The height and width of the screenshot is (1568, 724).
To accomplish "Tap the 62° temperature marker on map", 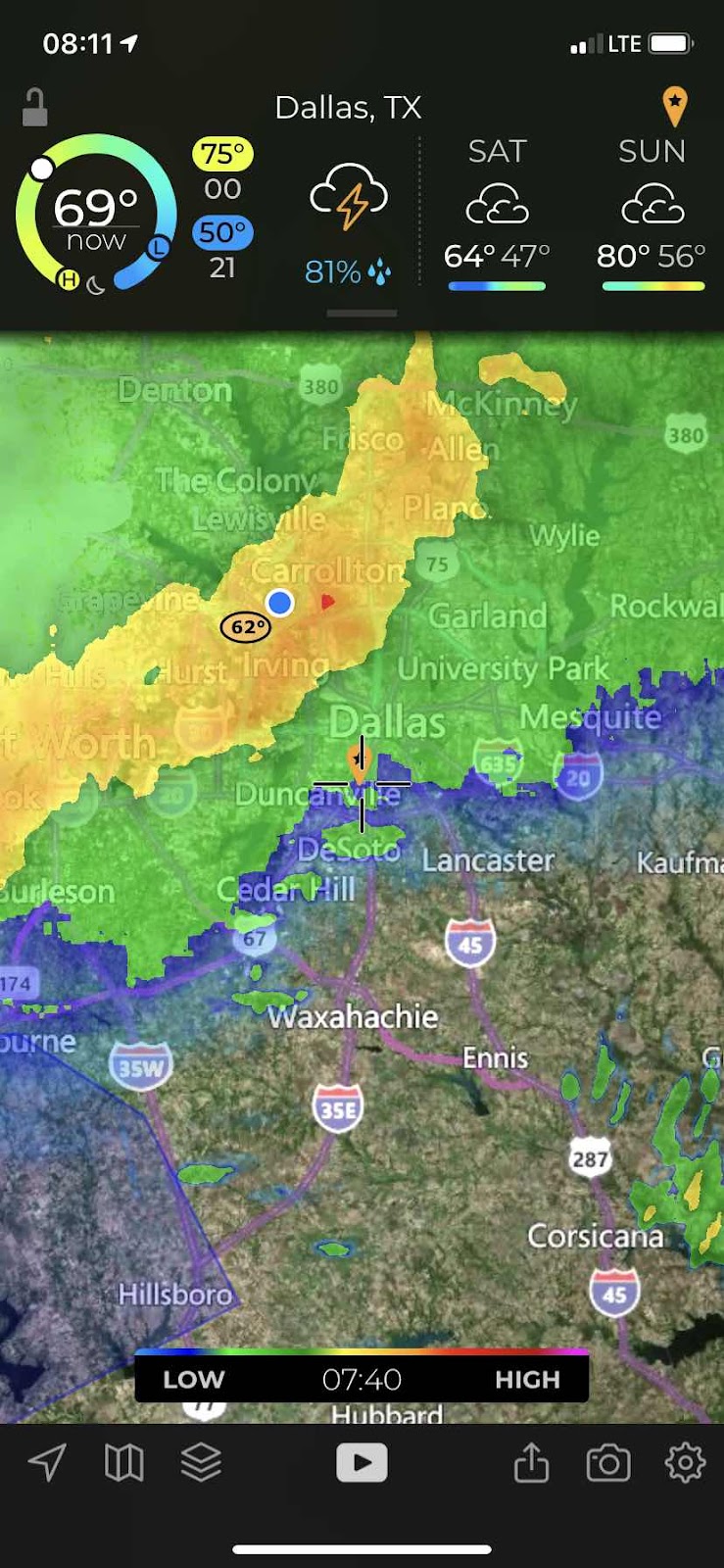I will pyautogui.click(x=245, y=627).
